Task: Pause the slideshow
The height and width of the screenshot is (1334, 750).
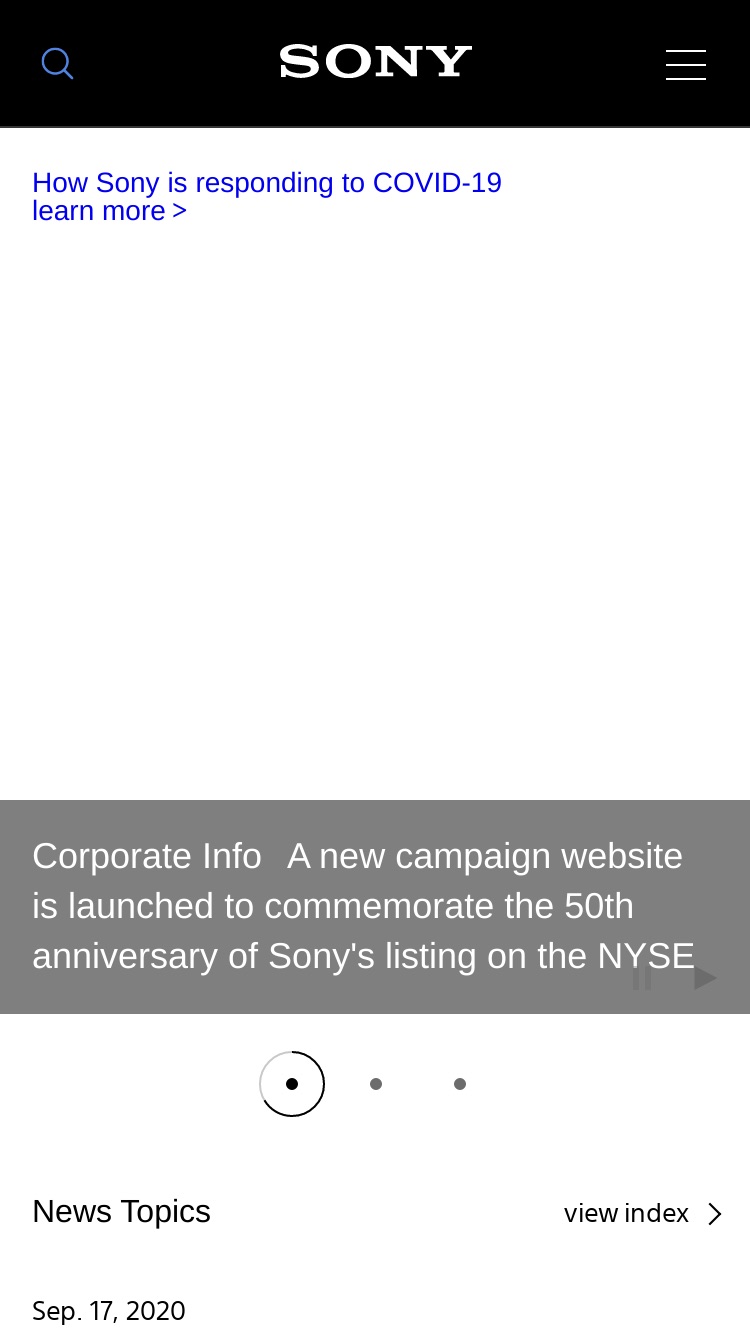Action: pos(642,977)
